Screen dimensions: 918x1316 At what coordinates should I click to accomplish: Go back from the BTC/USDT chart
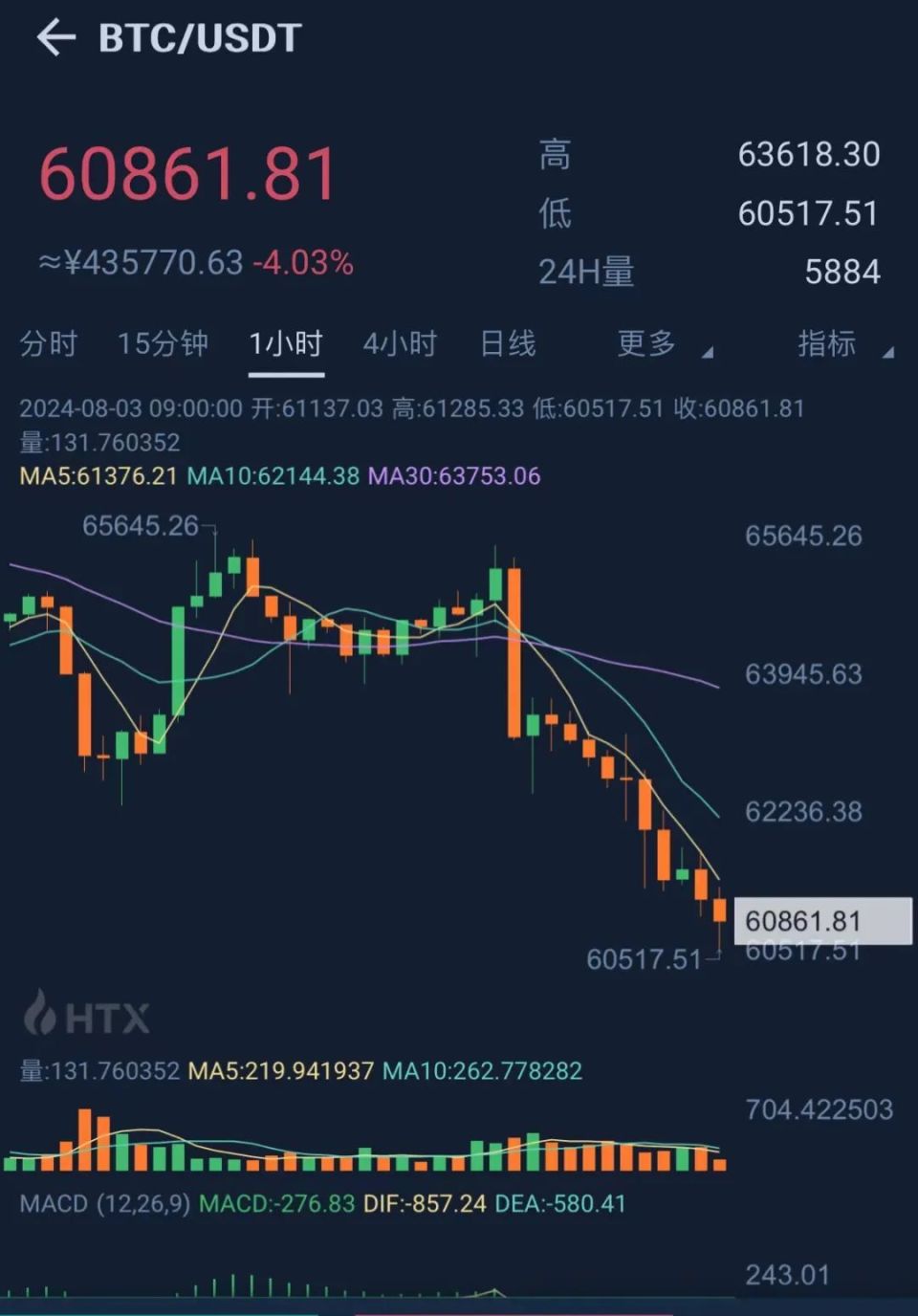point(55,38)
